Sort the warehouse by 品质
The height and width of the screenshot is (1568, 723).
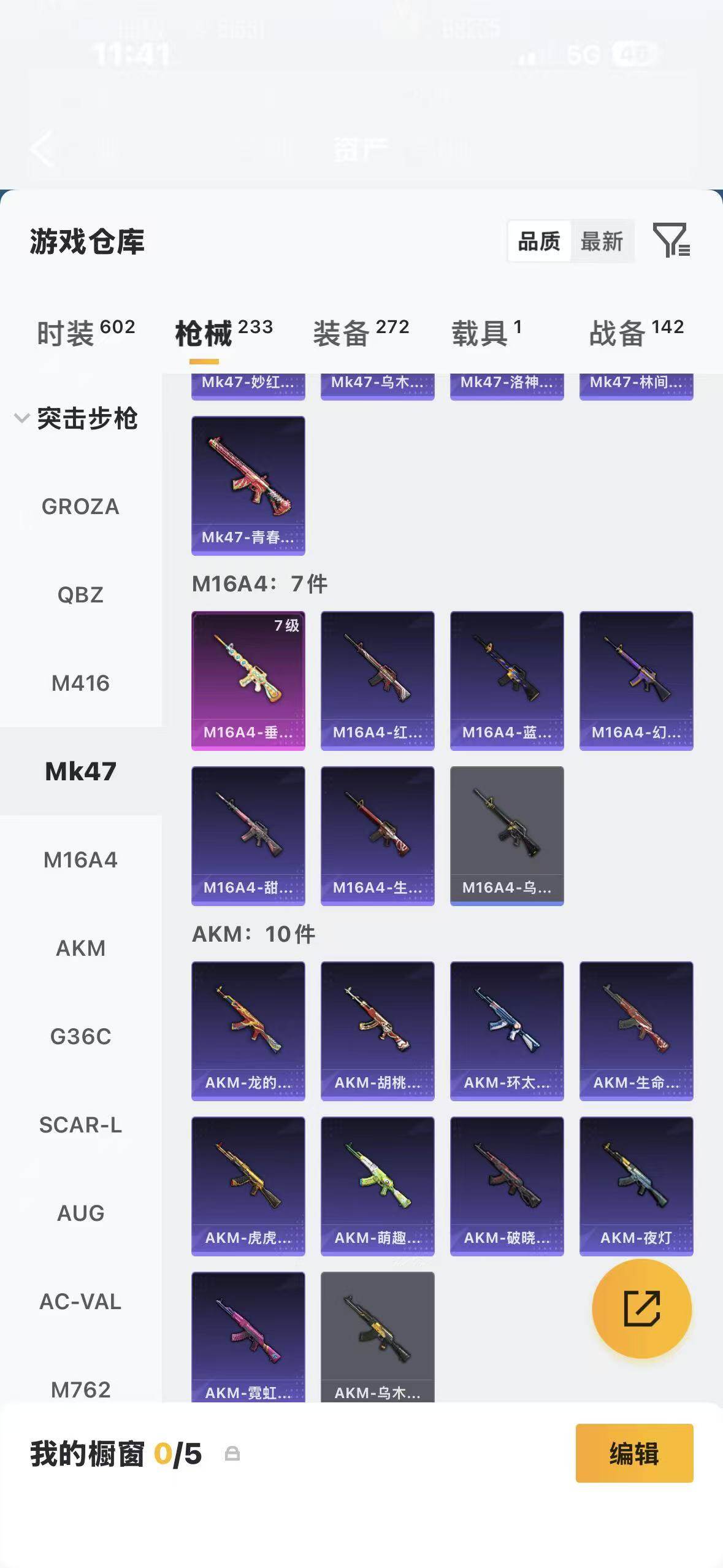click(x=539, y=241)
